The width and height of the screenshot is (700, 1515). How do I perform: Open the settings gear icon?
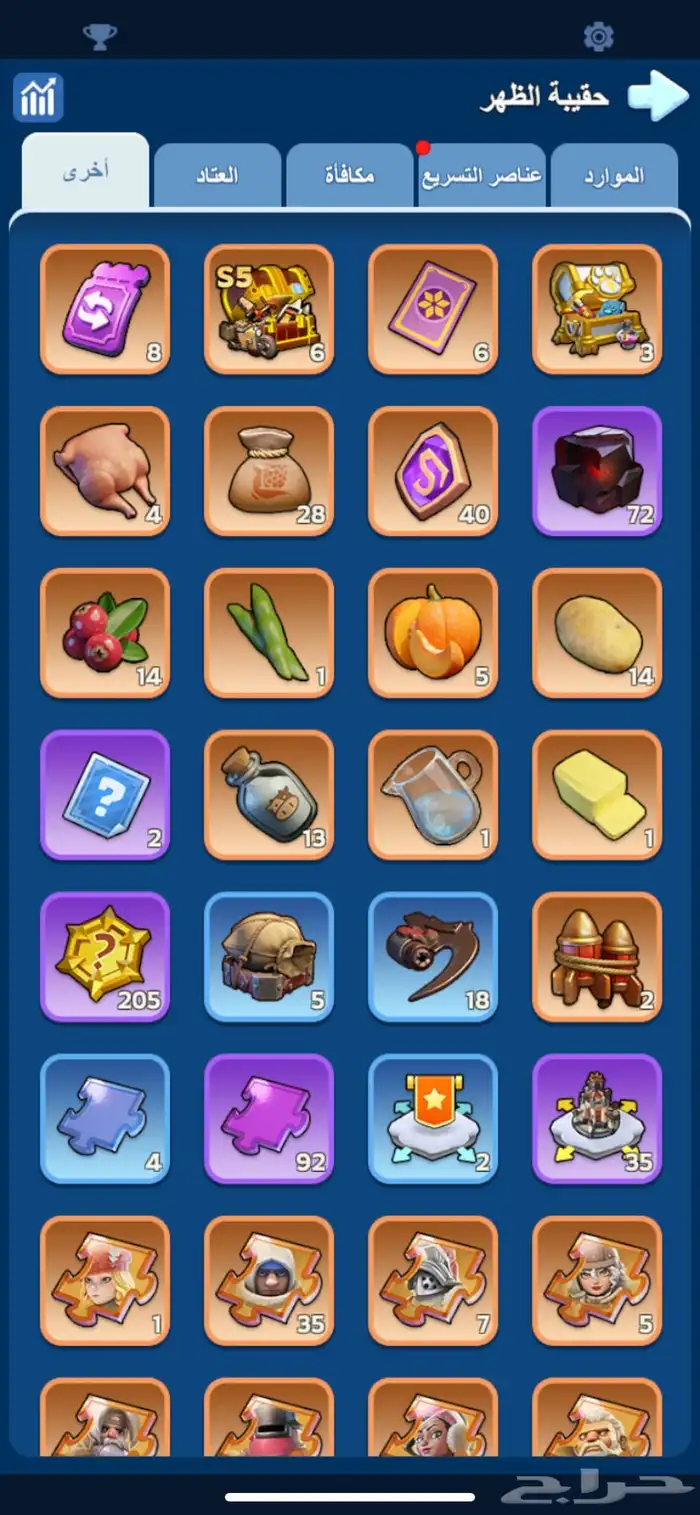598,37
